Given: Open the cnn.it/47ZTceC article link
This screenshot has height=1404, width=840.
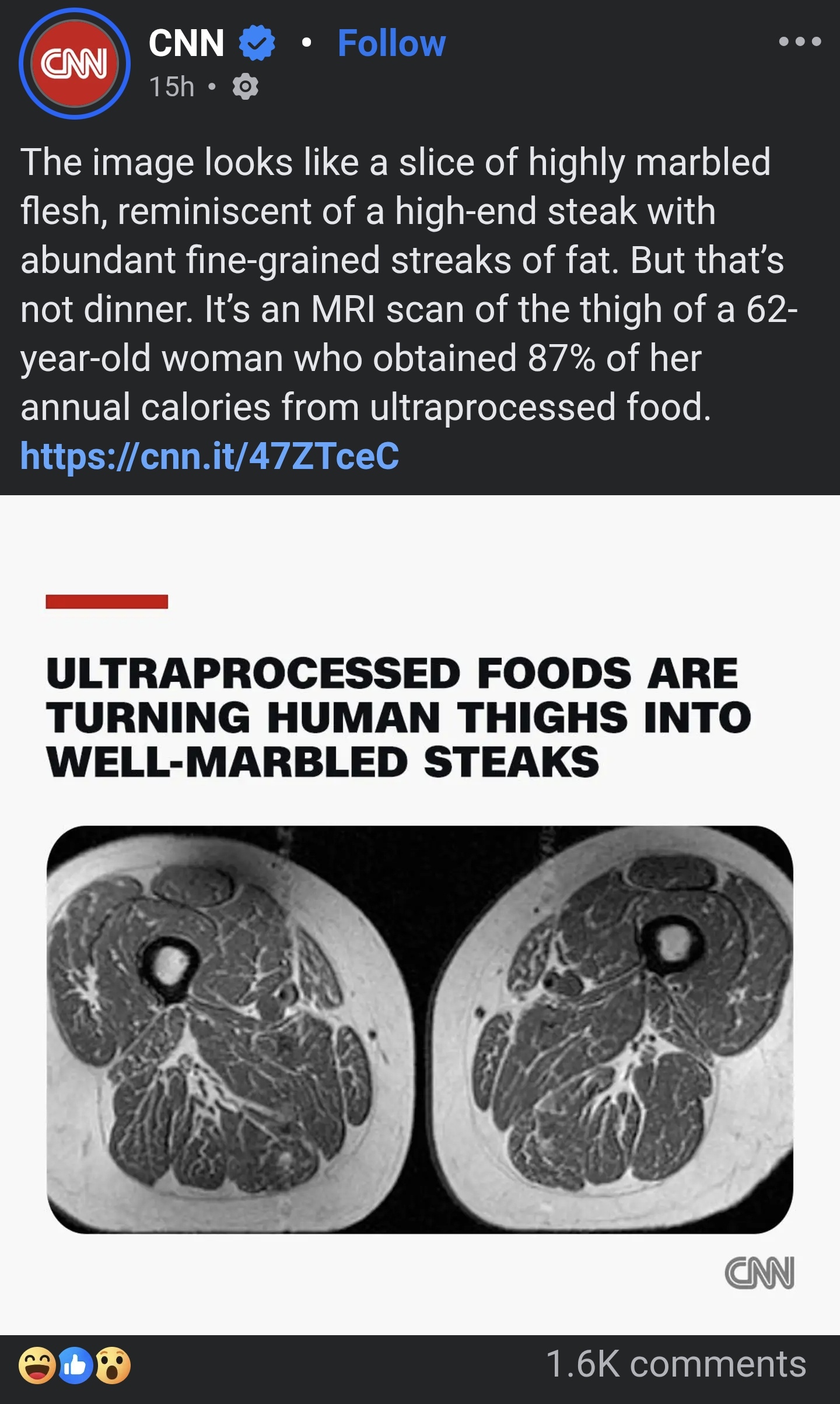Looking at the screenshot, I should (210, 456).
